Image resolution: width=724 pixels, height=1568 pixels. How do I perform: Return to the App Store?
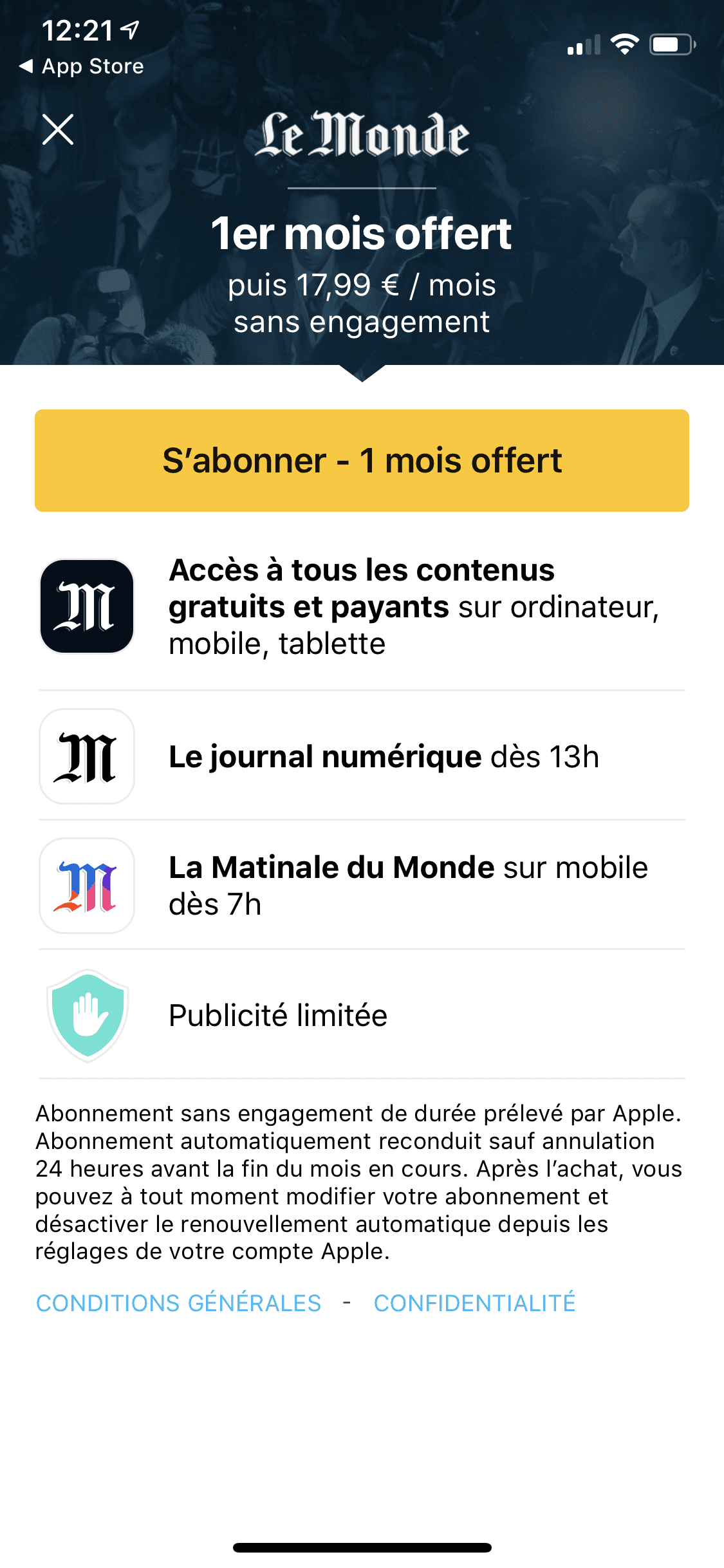pyautogui.click(x=82, y=66)
